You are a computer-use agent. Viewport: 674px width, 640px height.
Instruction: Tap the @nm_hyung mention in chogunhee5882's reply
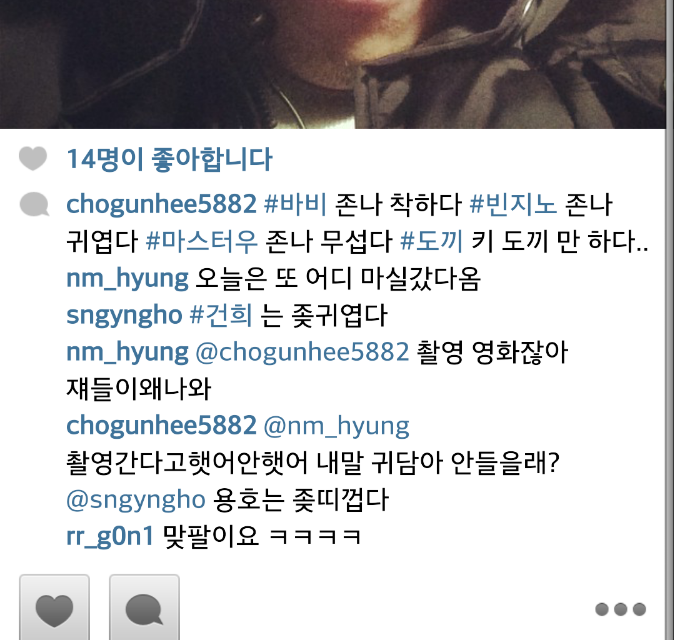336,426
